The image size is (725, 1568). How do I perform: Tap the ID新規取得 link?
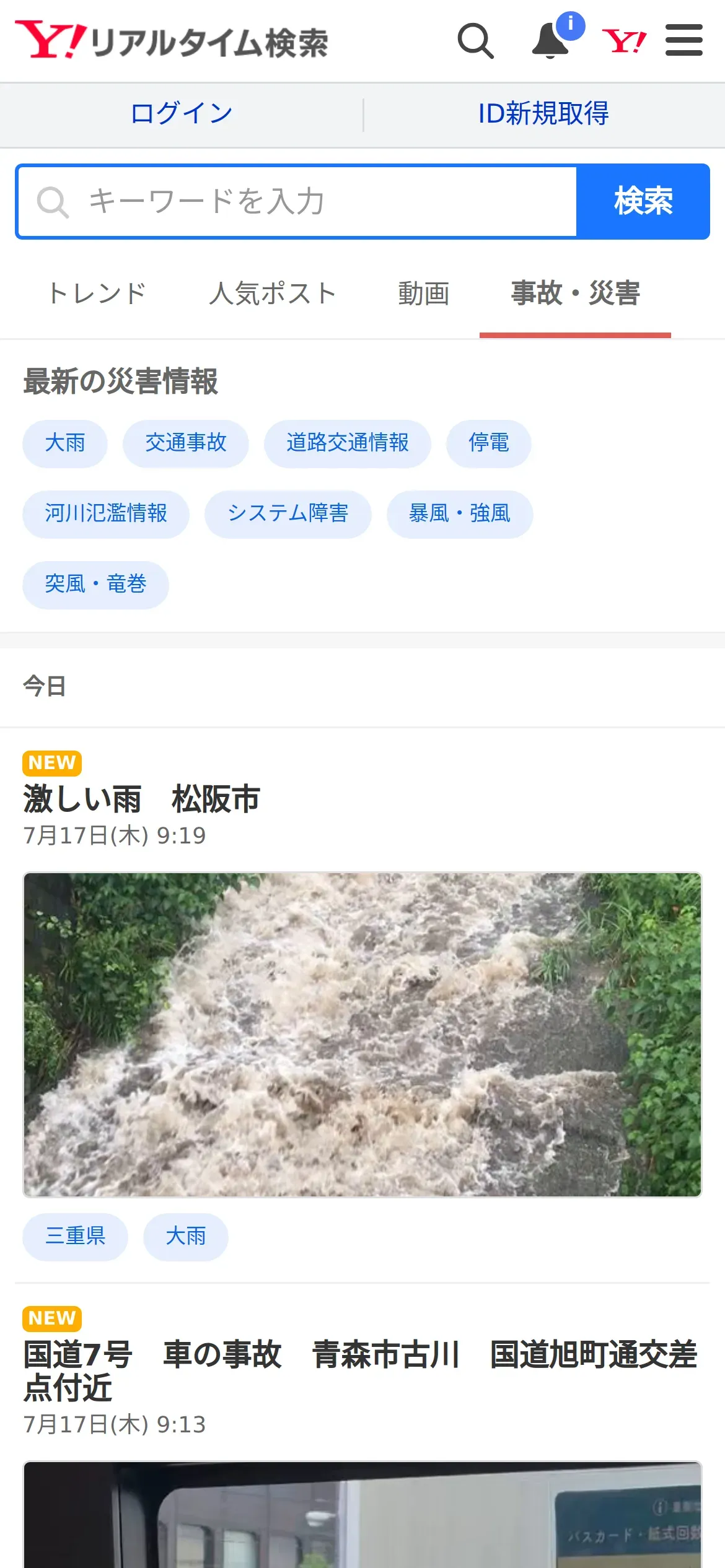point(543,114)
